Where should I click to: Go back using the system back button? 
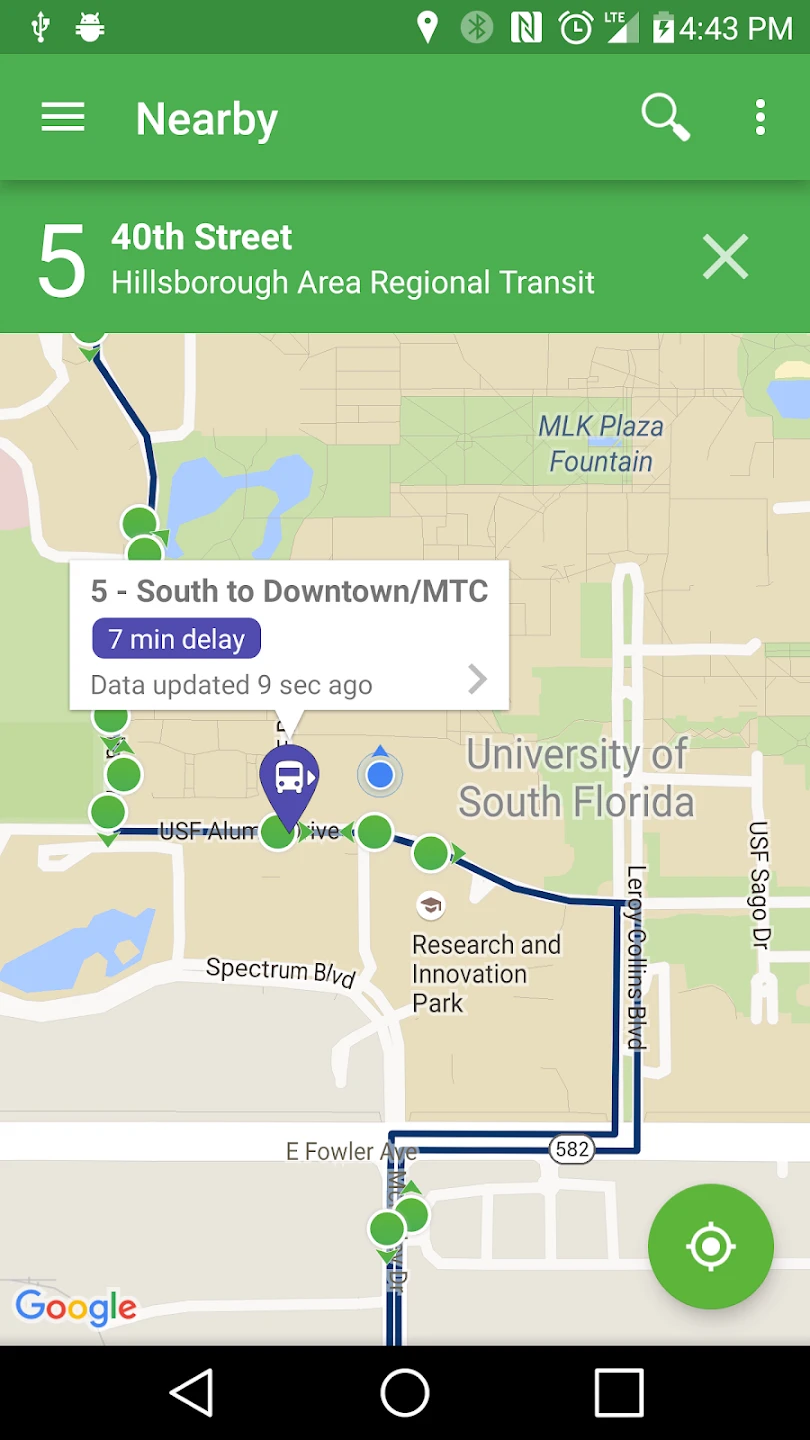(191, 1392)
